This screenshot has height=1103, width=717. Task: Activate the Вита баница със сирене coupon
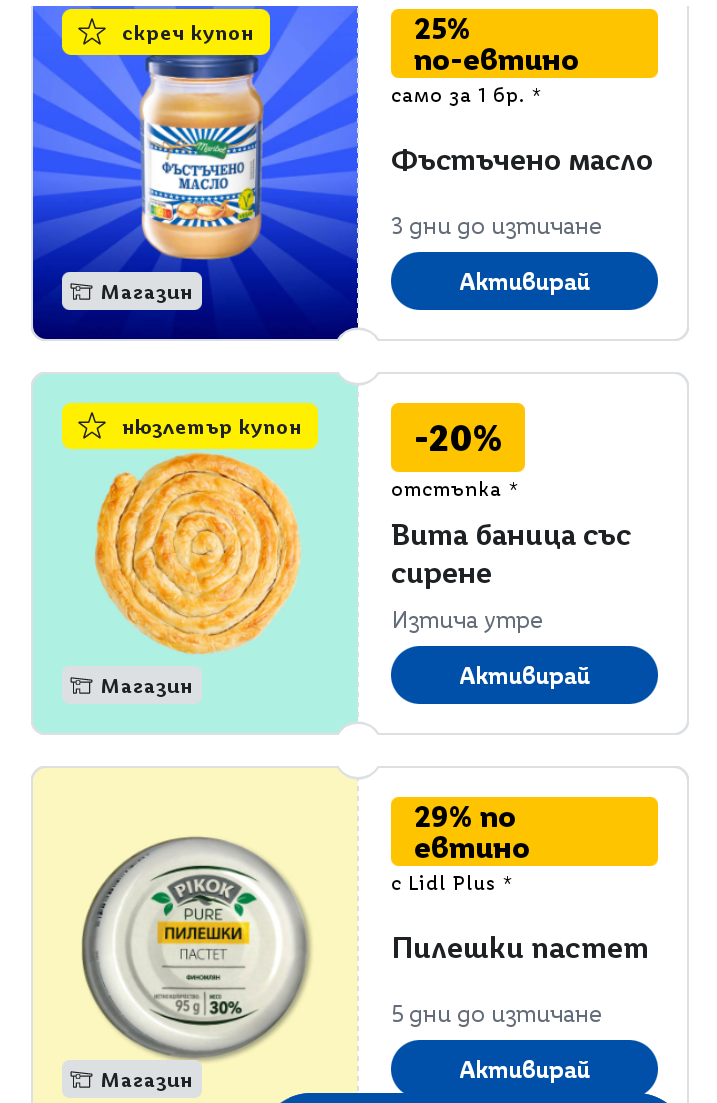(524, 675)
